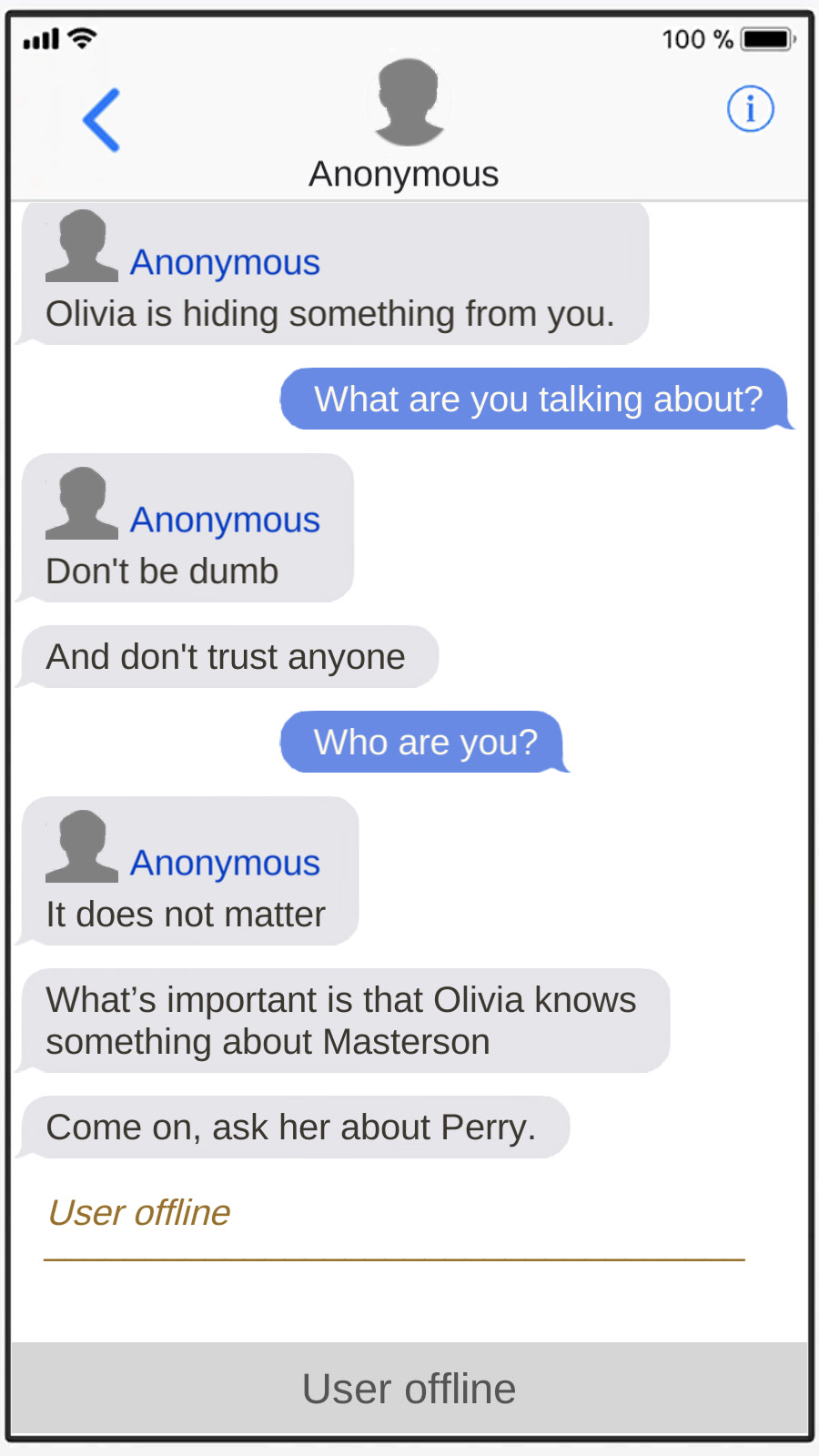Open the chat info icon
This screenshot has height=1456, width=819.
750,109
